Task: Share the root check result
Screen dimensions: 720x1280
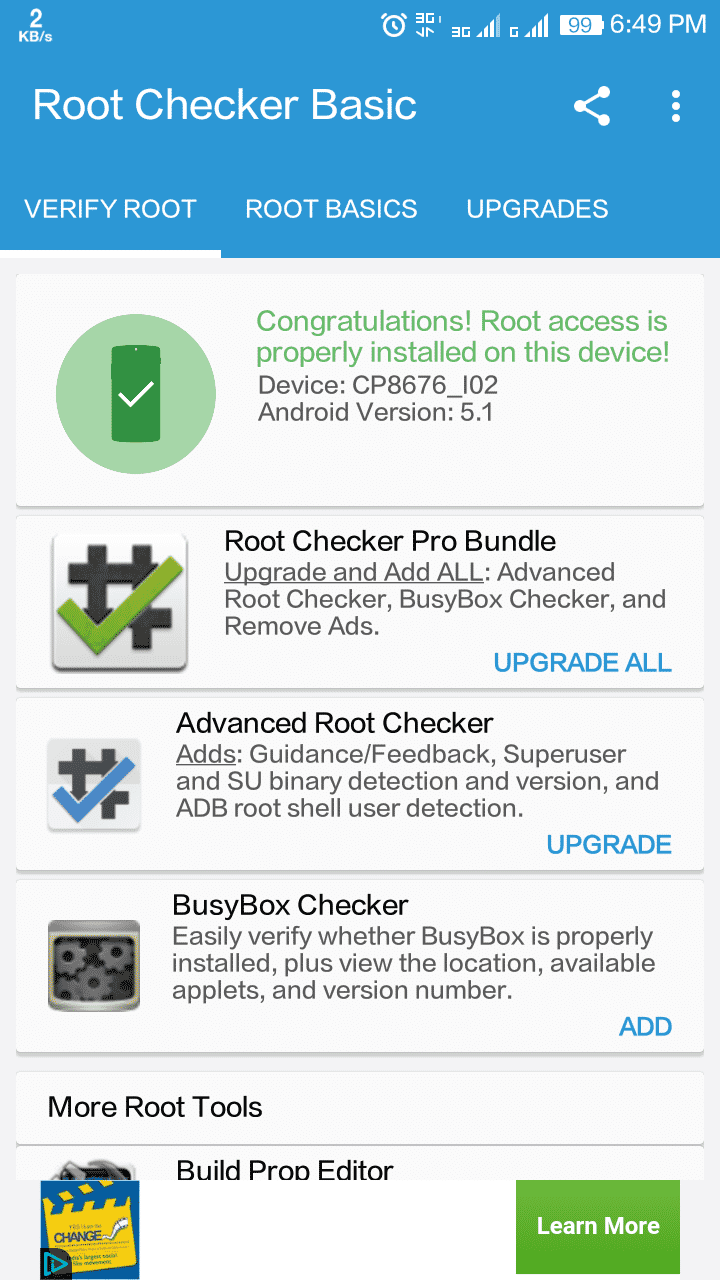Action: click(592, 106)
